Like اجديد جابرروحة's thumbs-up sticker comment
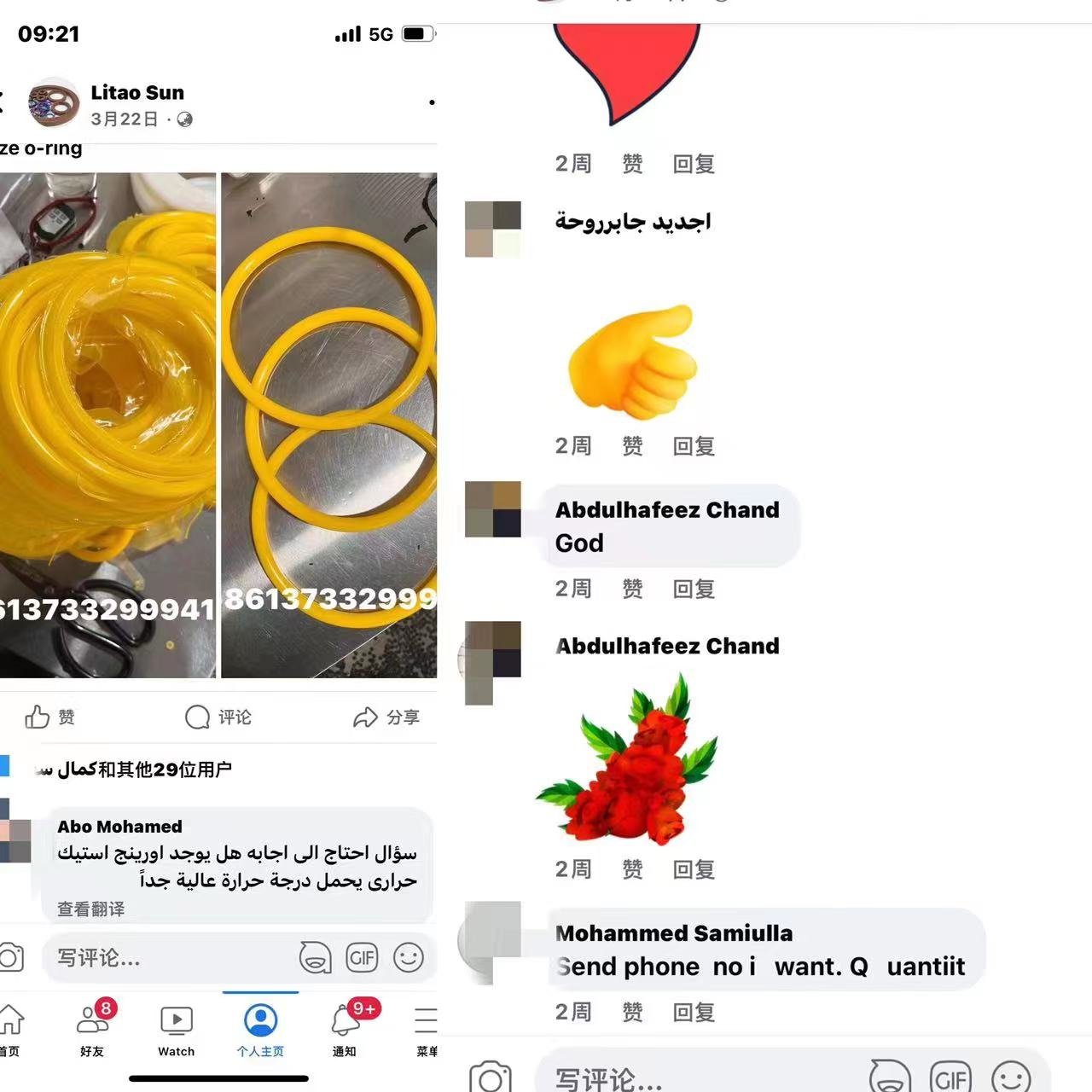 [x=632, y=445]
